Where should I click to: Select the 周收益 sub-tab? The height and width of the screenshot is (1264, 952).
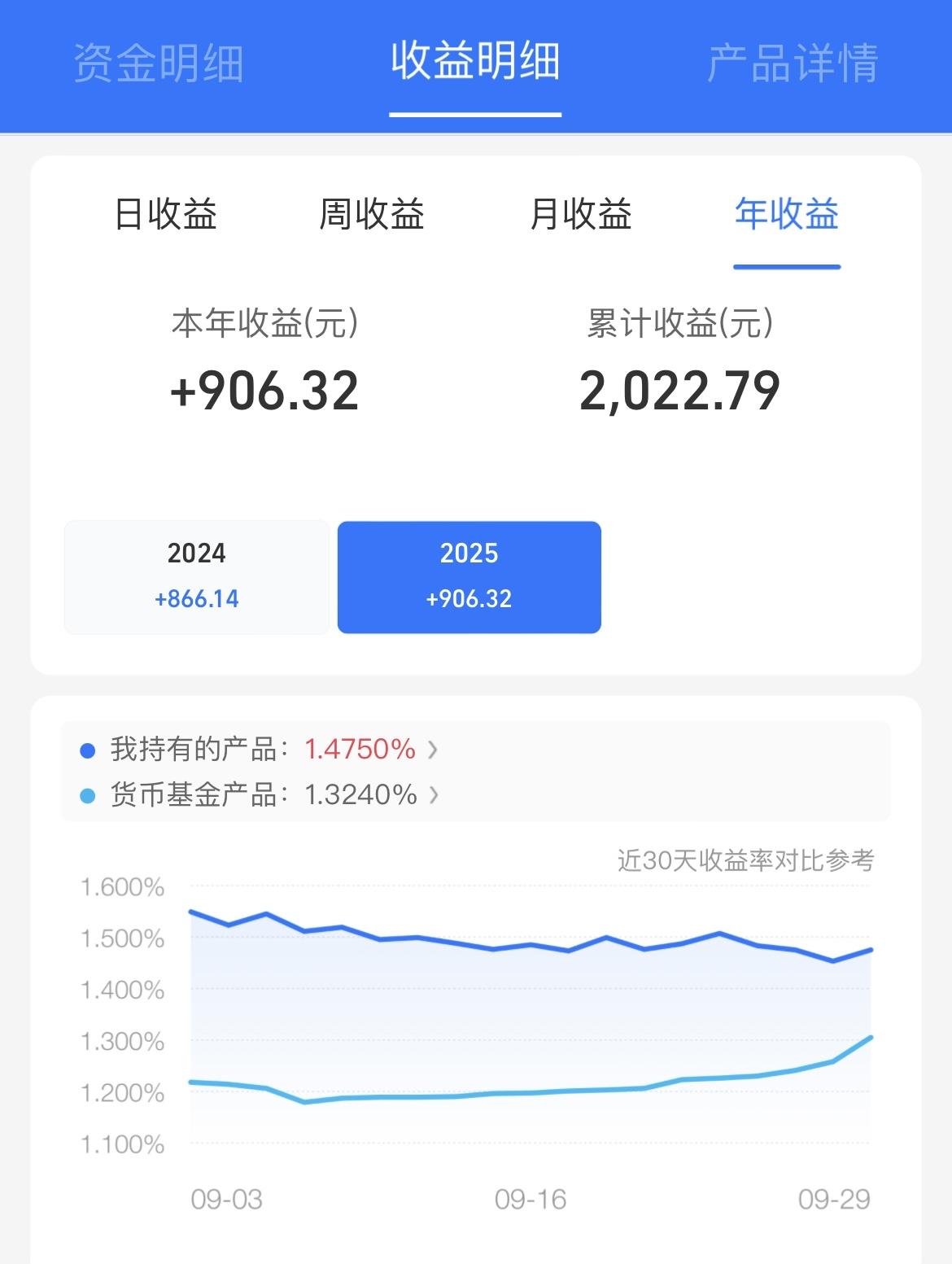373,214
